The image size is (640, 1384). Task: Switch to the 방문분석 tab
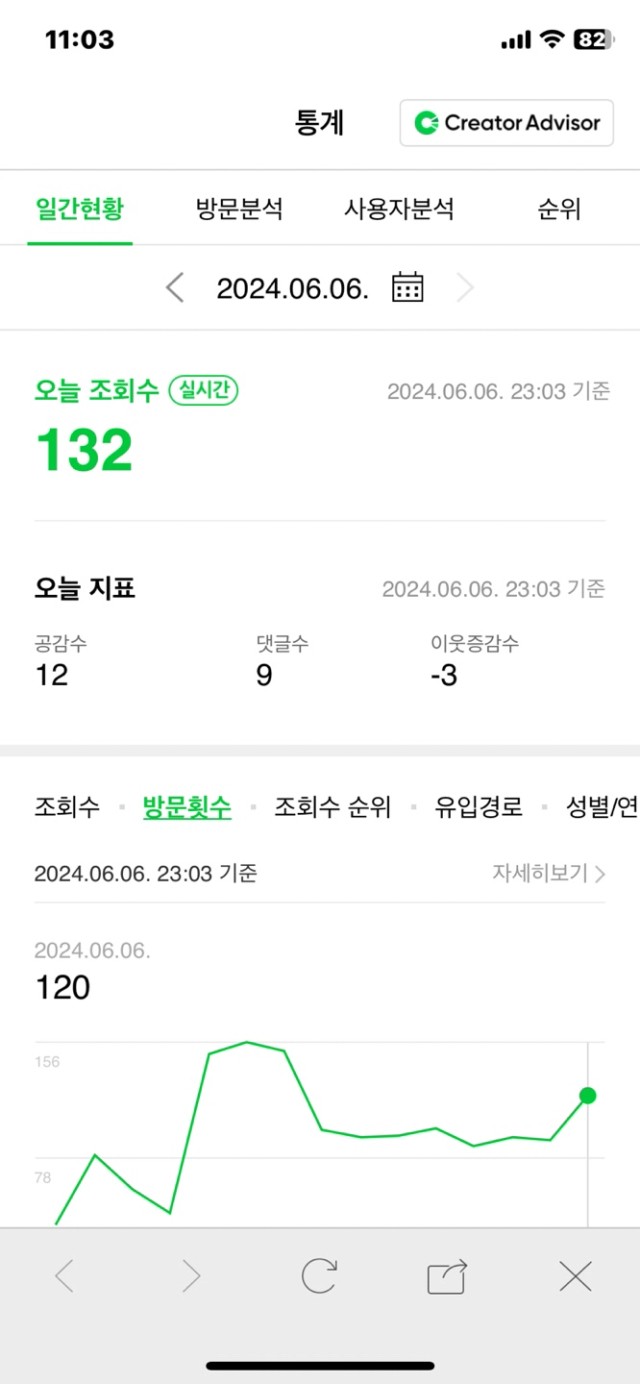point(239,209)
